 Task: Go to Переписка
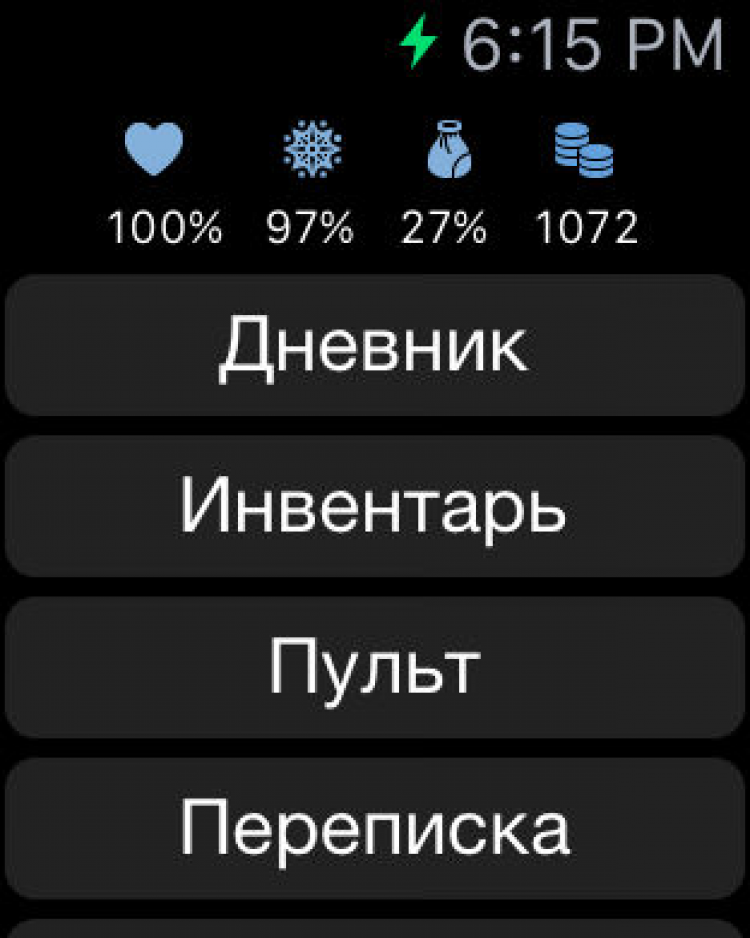[374, 828]
